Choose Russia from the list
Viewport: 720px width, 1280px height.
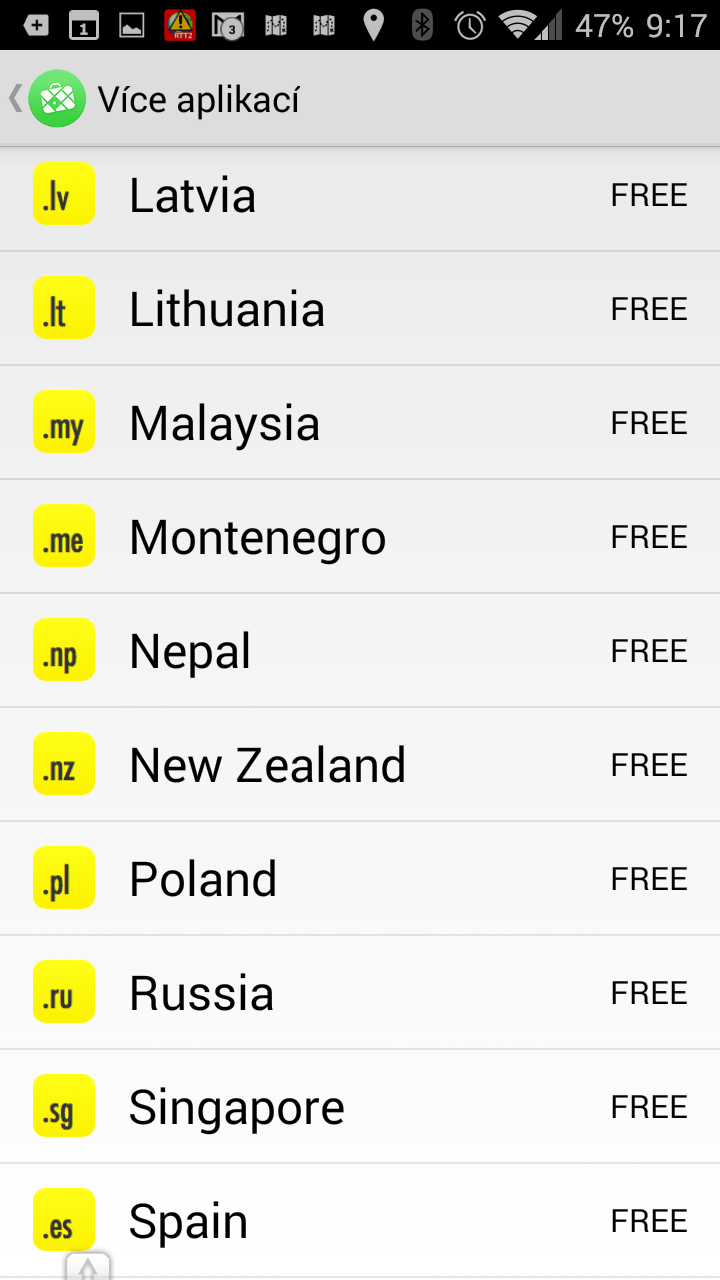[360, 992]
